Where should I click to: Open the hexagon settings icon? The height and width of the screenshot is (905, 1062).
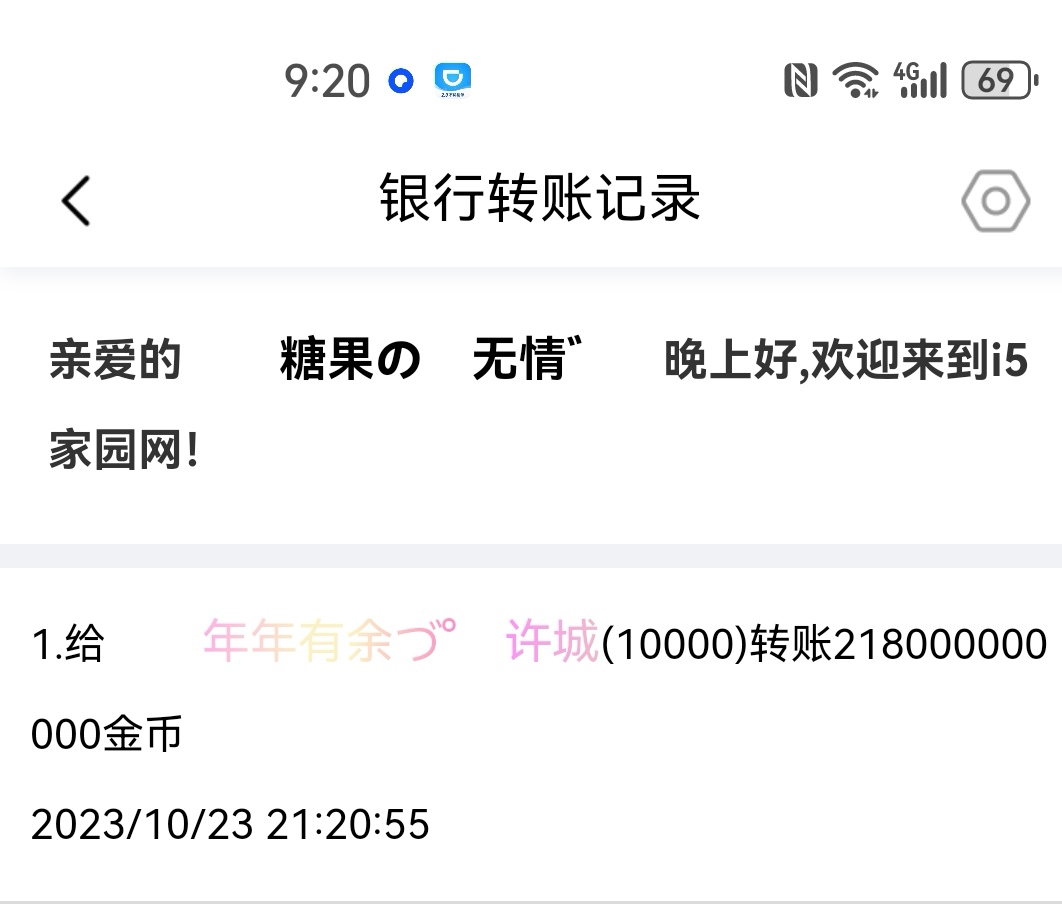coord(995,201)
